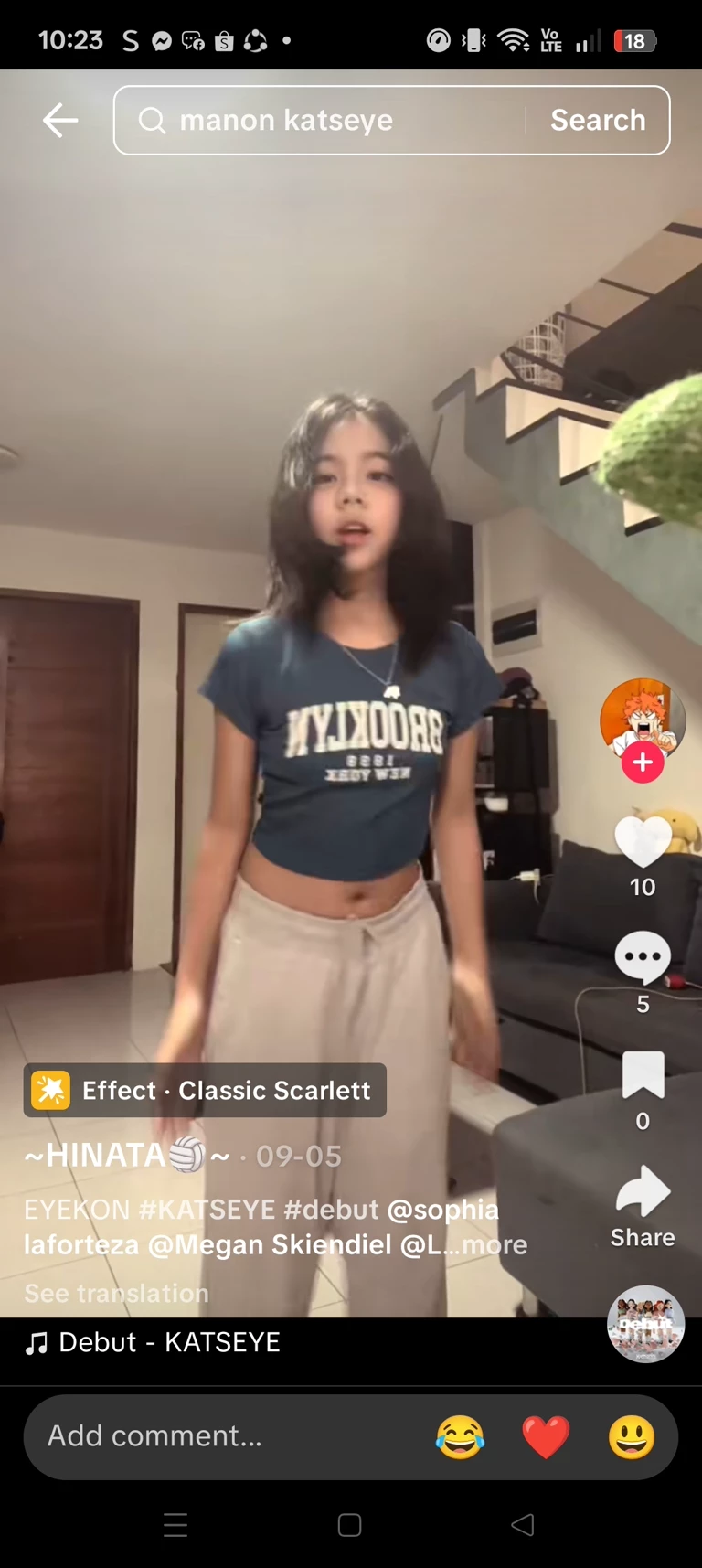Screen dimensions: 702x1568
Task: Share this video
Action: pyautogui.click(x=643, y=1193)
